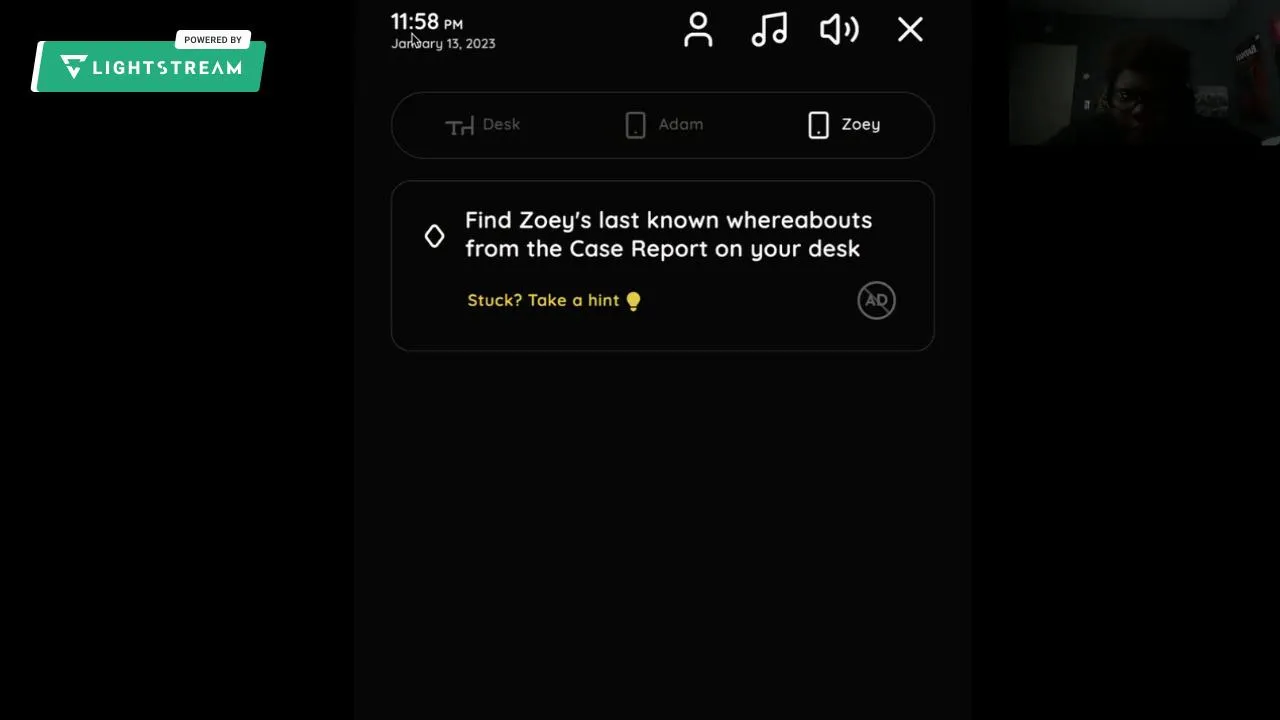
Task: Close the objectives panel
Action: point(910,30)
